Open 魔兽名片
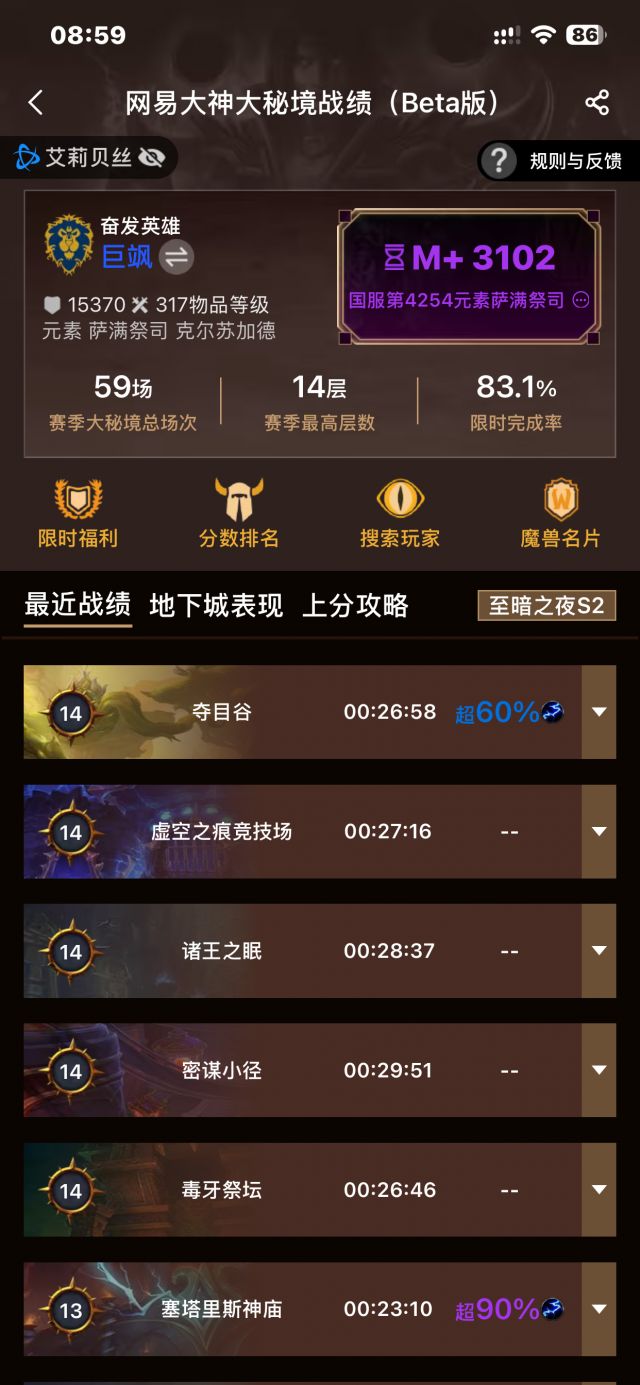This screenshot has height=1385, width=640. point(561,513)
